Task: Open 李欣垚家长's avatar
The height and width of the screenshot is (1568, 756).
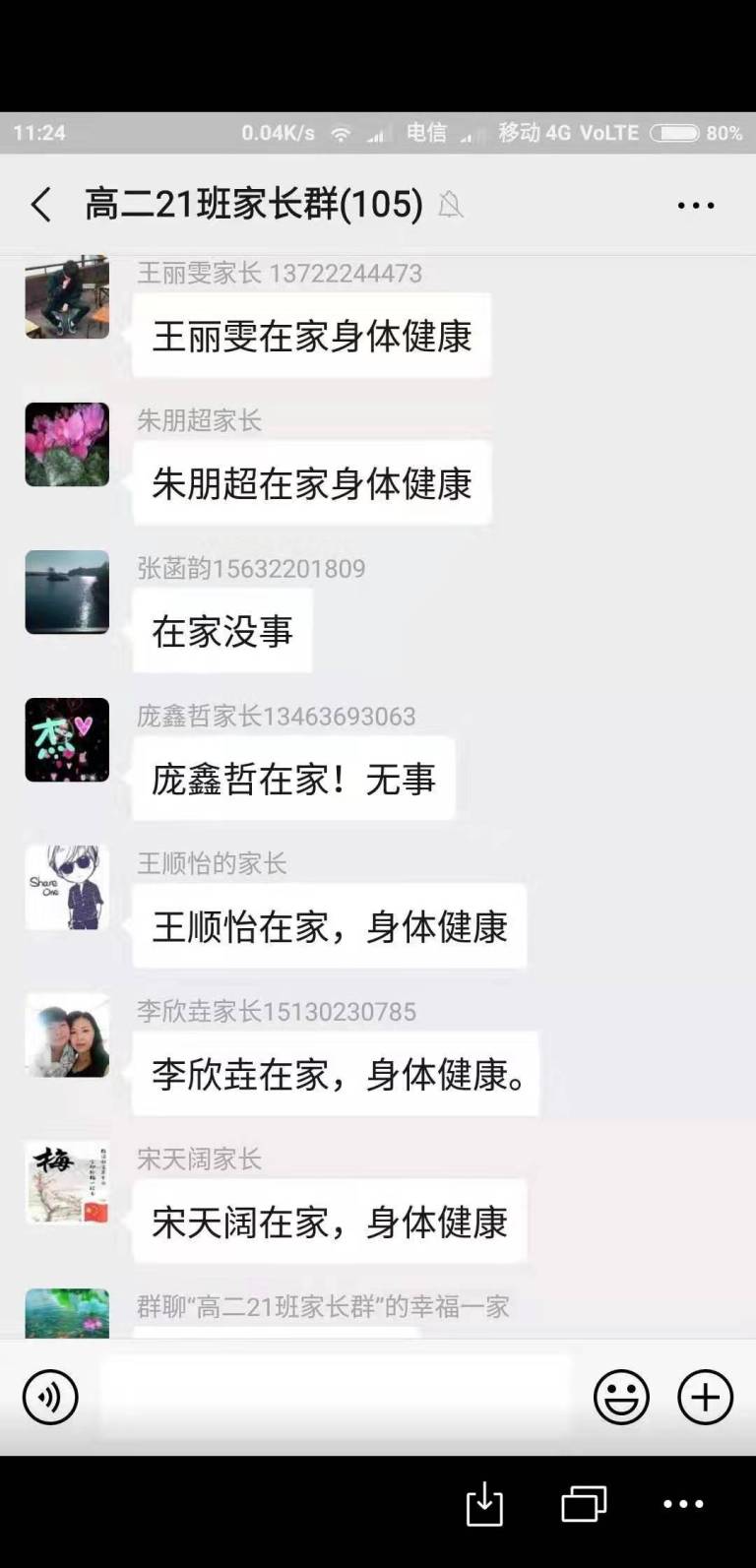Action: coord(67,1035)
